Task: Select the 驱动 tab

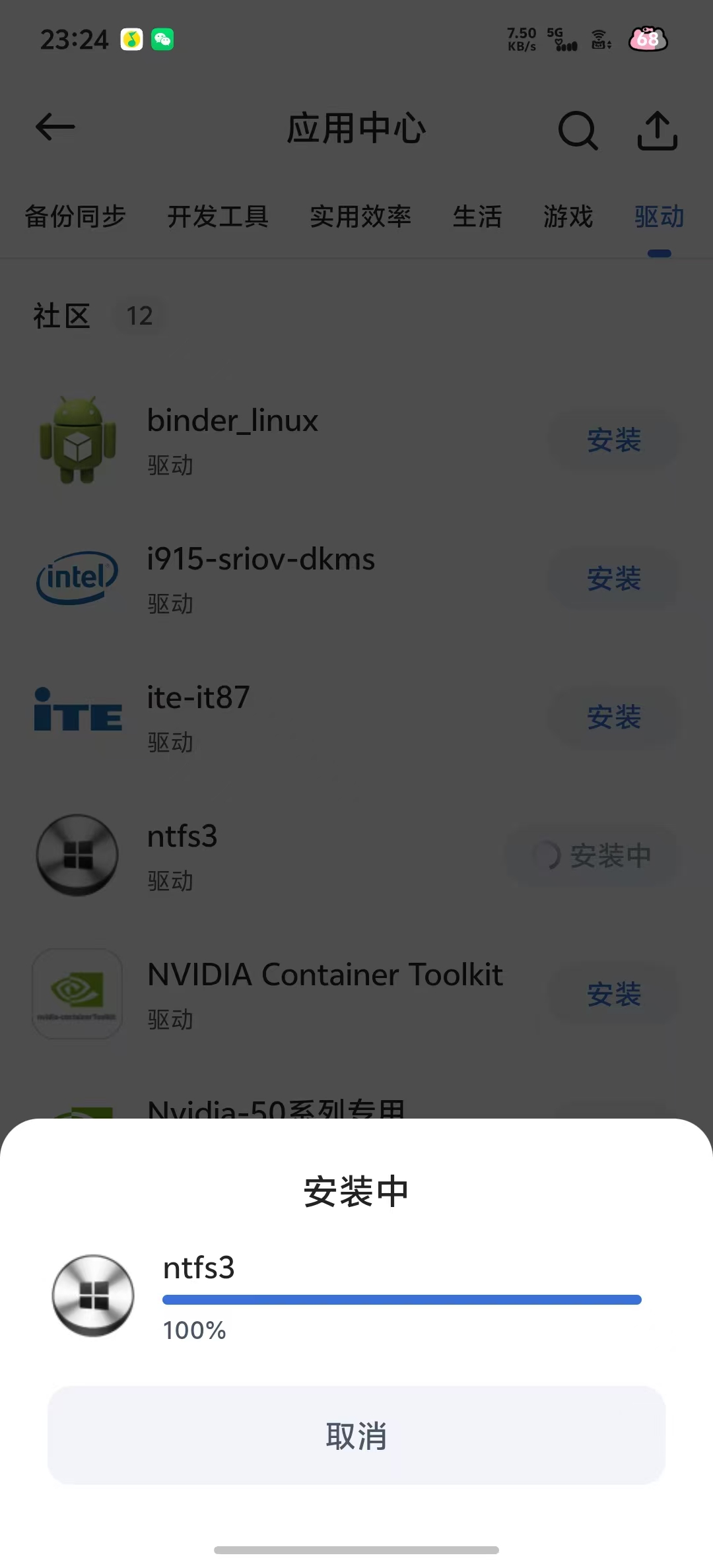Action: pos(659,216)
